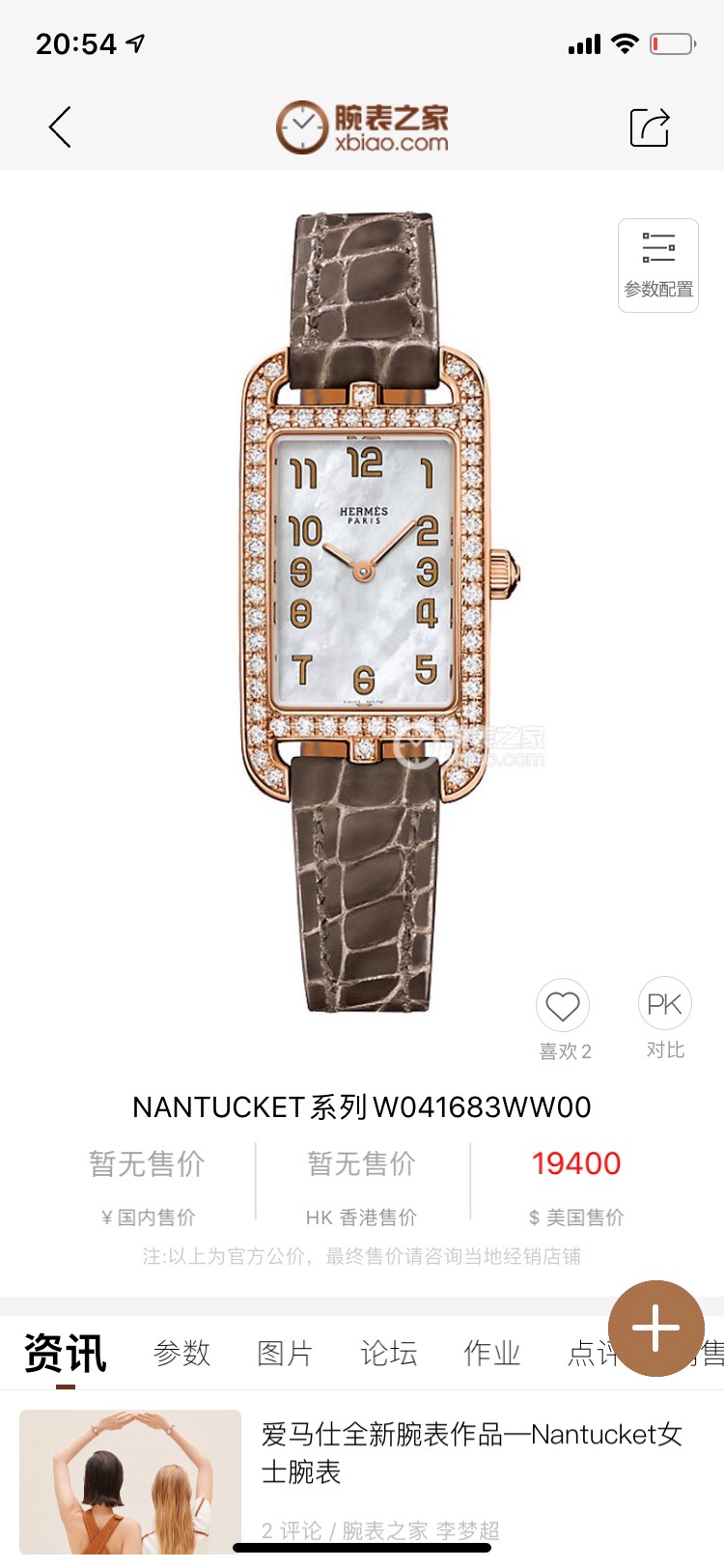Switch to the 参数 tab
This screenshot has width=724, height=1568.
click(181, 1353)
